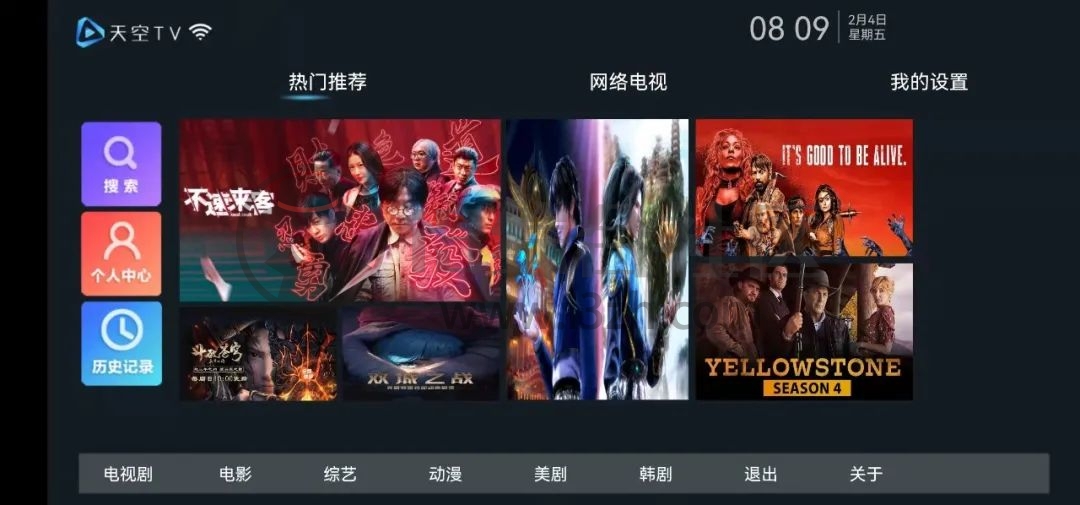The height and width of the screenshot is (505, 1080).
Task: Open the 韩剧 category
Action: [655, 474]
